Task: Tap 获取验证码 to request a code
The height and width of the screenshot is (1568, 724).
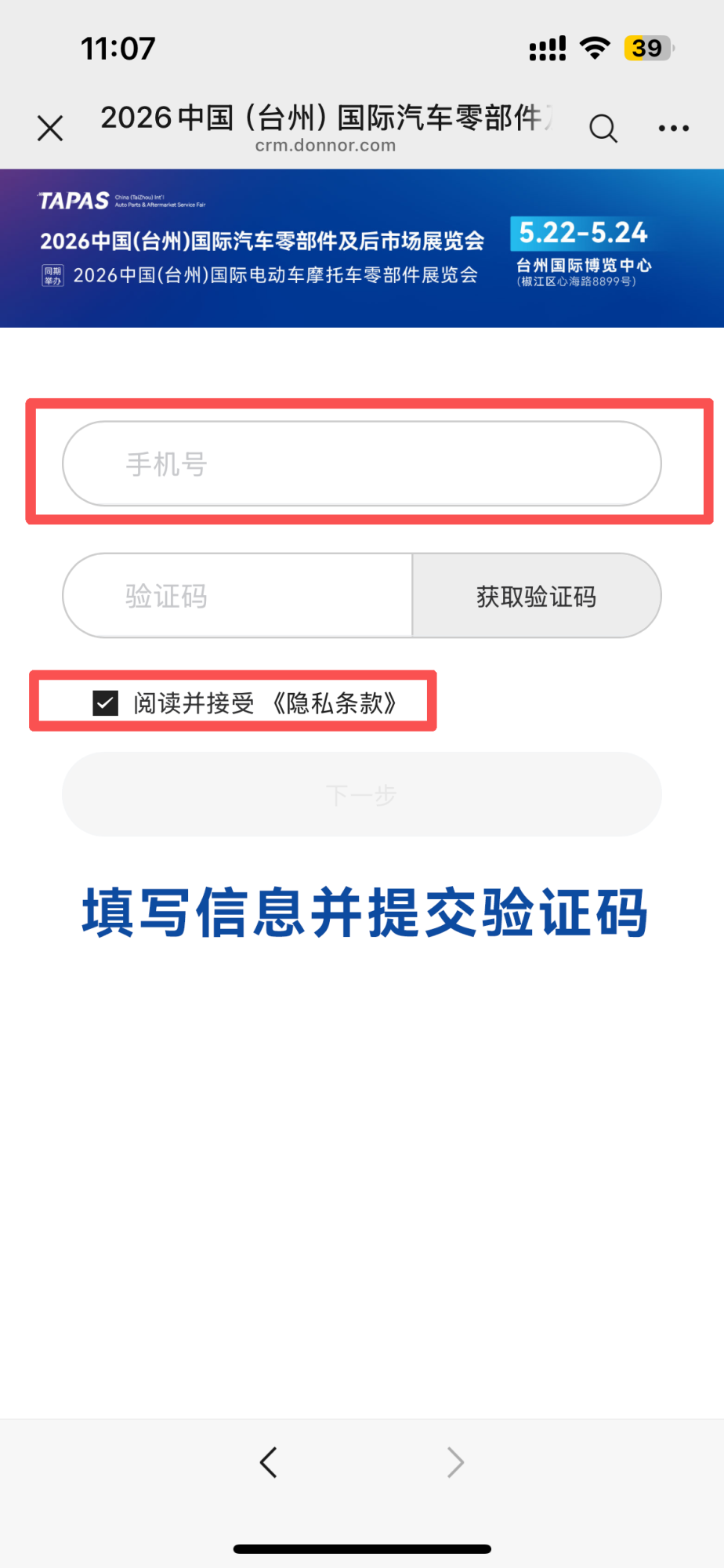Action: [x=536, y=596]
